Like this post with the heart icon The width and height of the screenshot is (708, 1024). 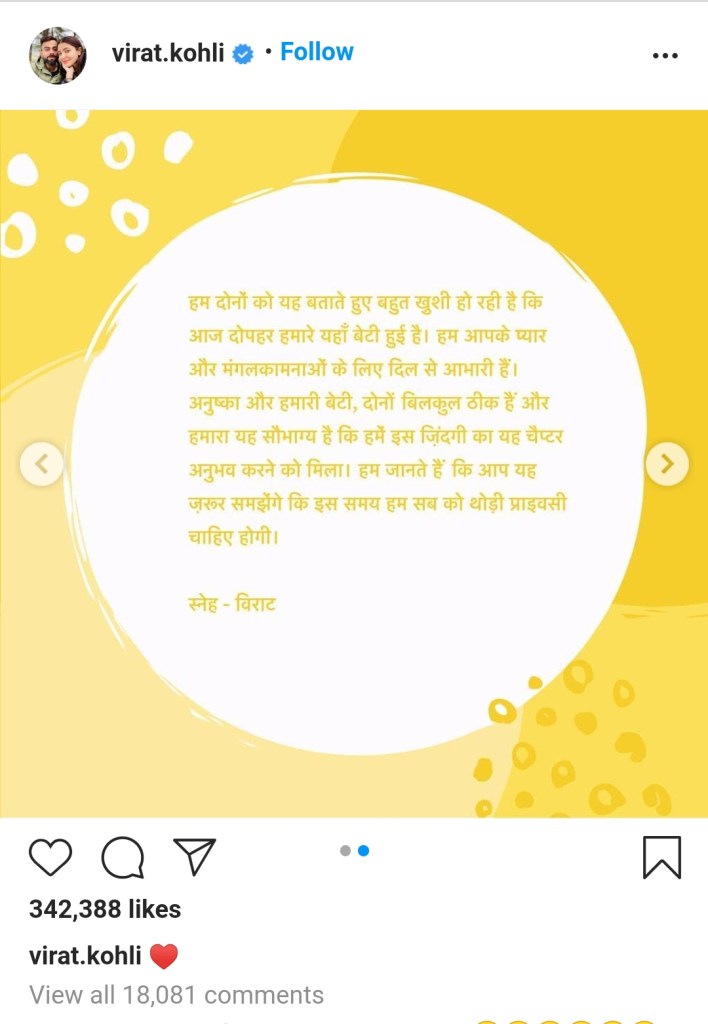[50, 857]
